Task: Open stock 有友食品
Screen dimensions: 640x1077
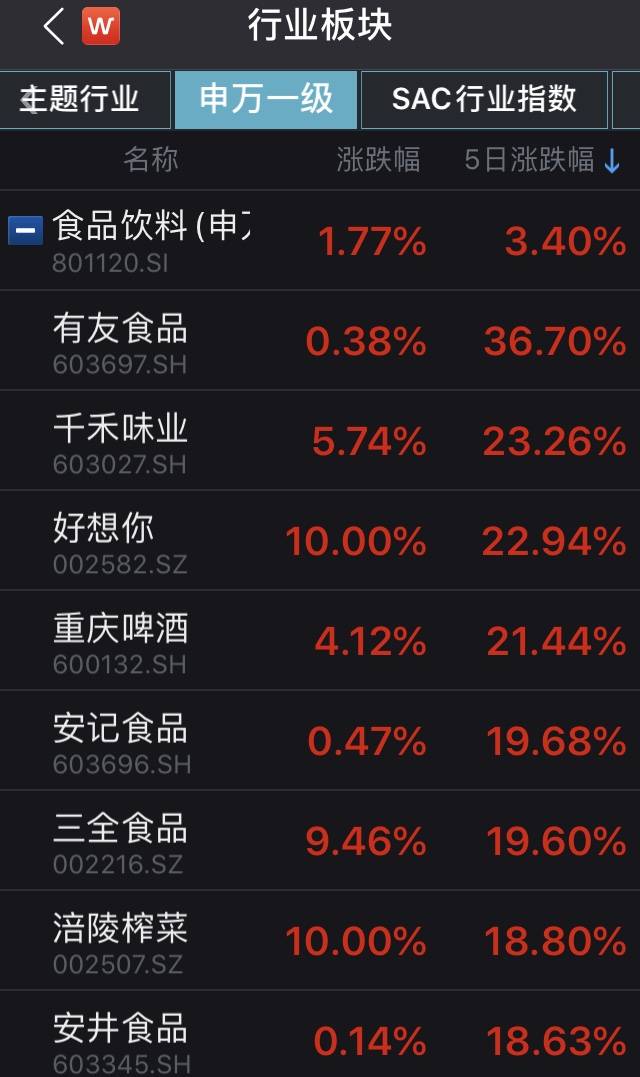Action: (320, 341)
